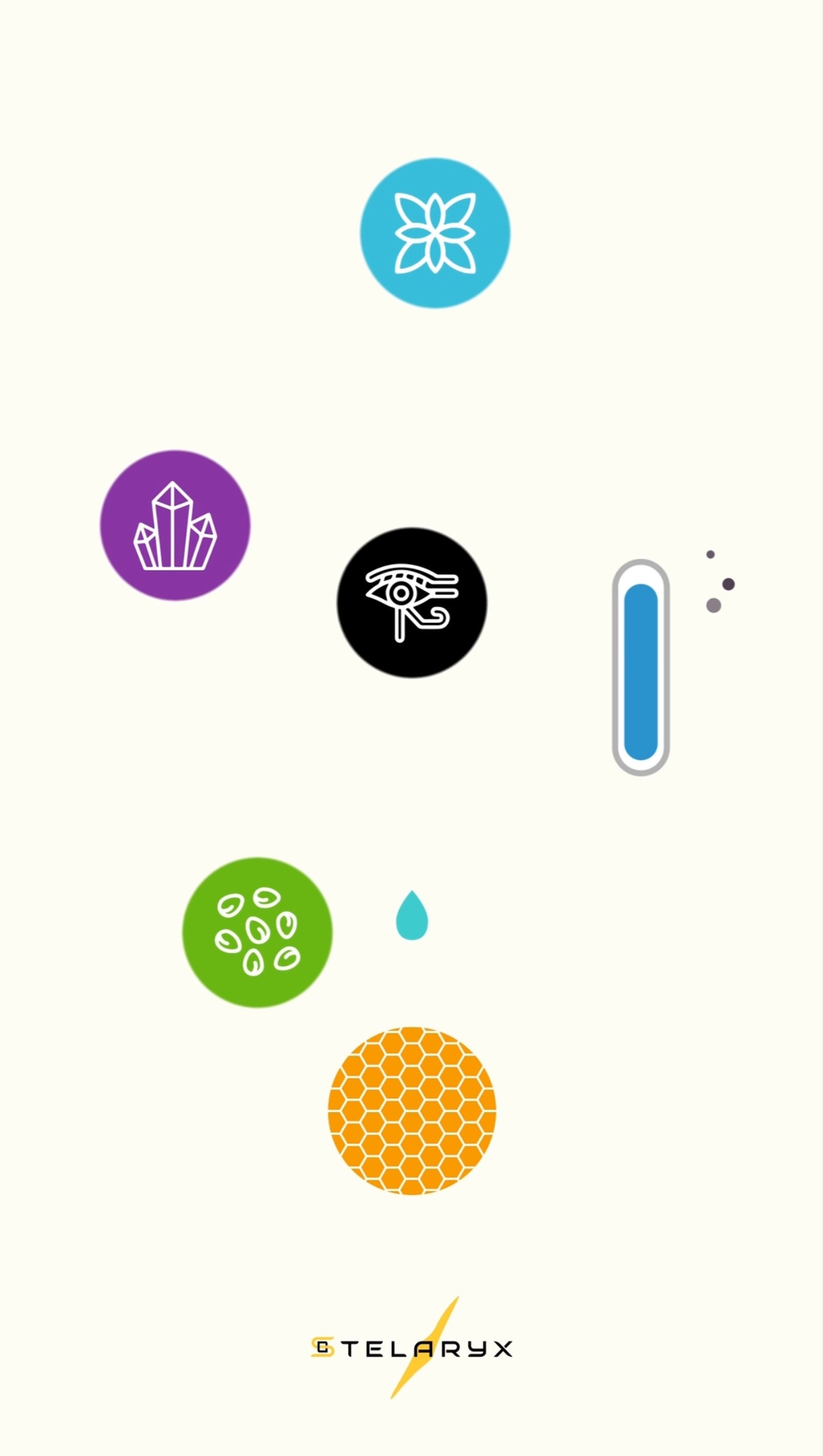Tap the blue capsule gauge
This screenshot has height=1456, width=823.
pos(640,668)
